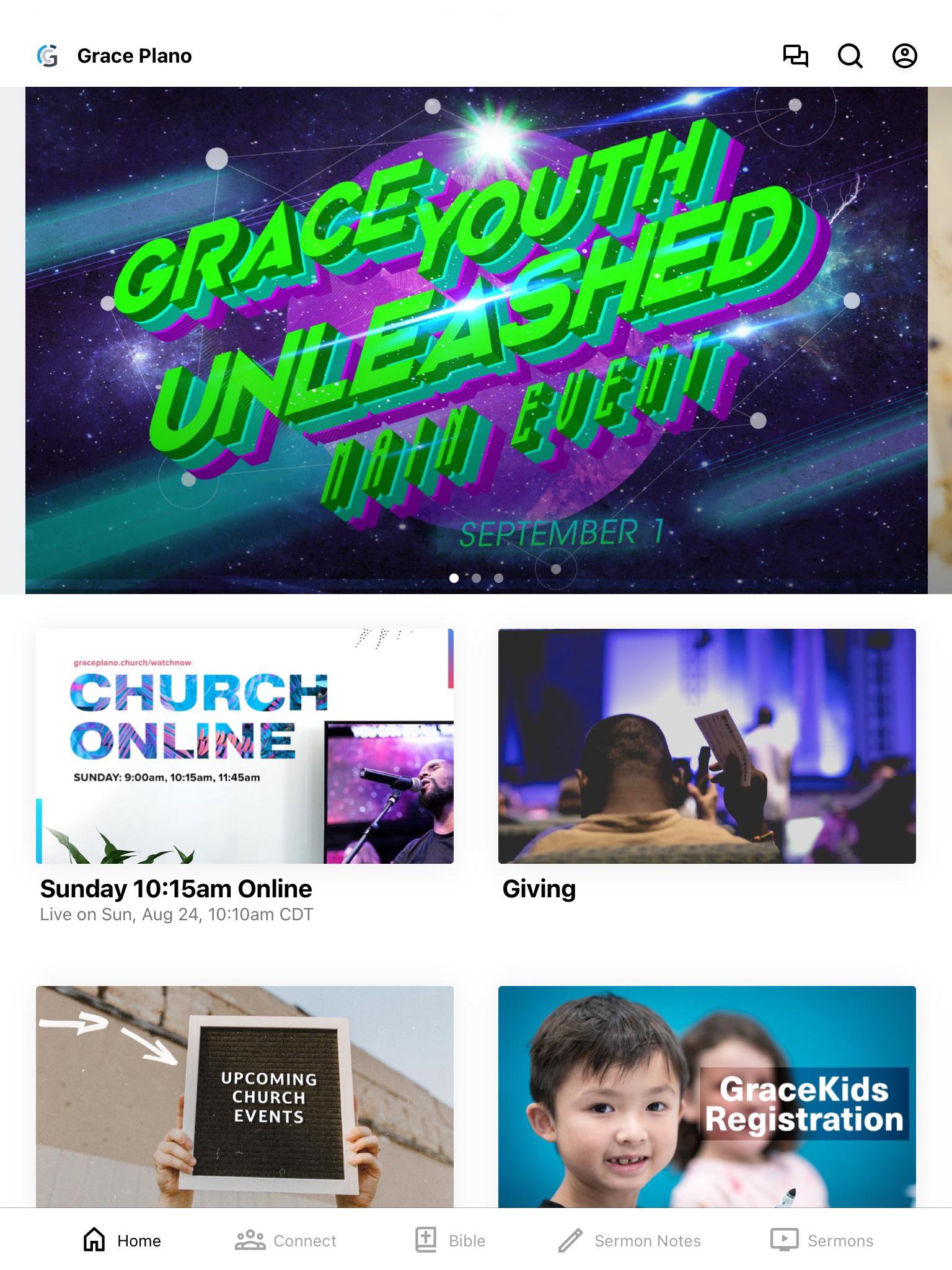Open the Grace Youth Unleashed banner
Screen dimensions: 952x1270
[x=476, y=340]
